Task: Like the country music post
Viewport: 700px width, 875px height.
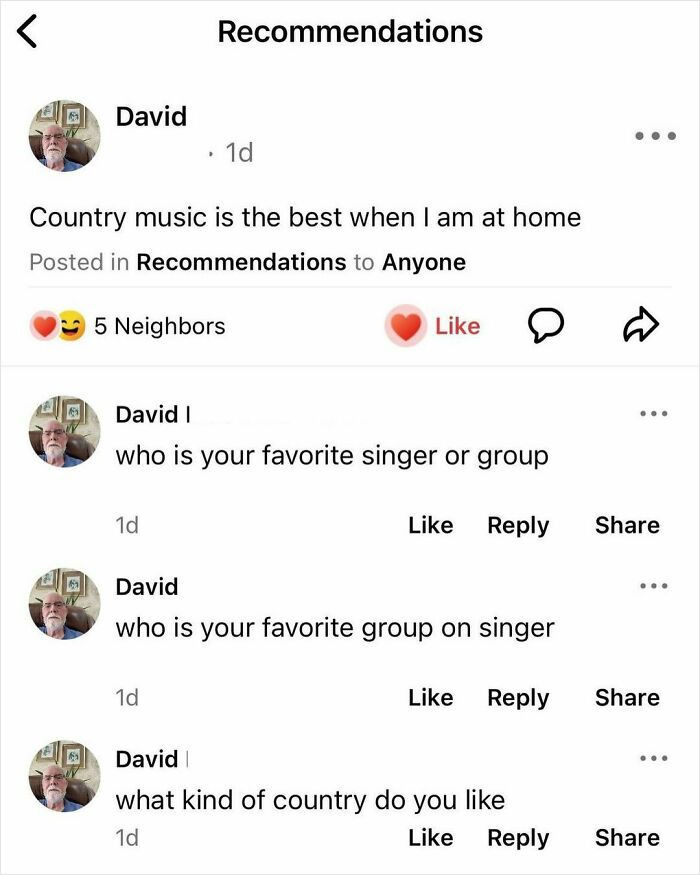Action: pyautogui.click(x=435, y=326)
